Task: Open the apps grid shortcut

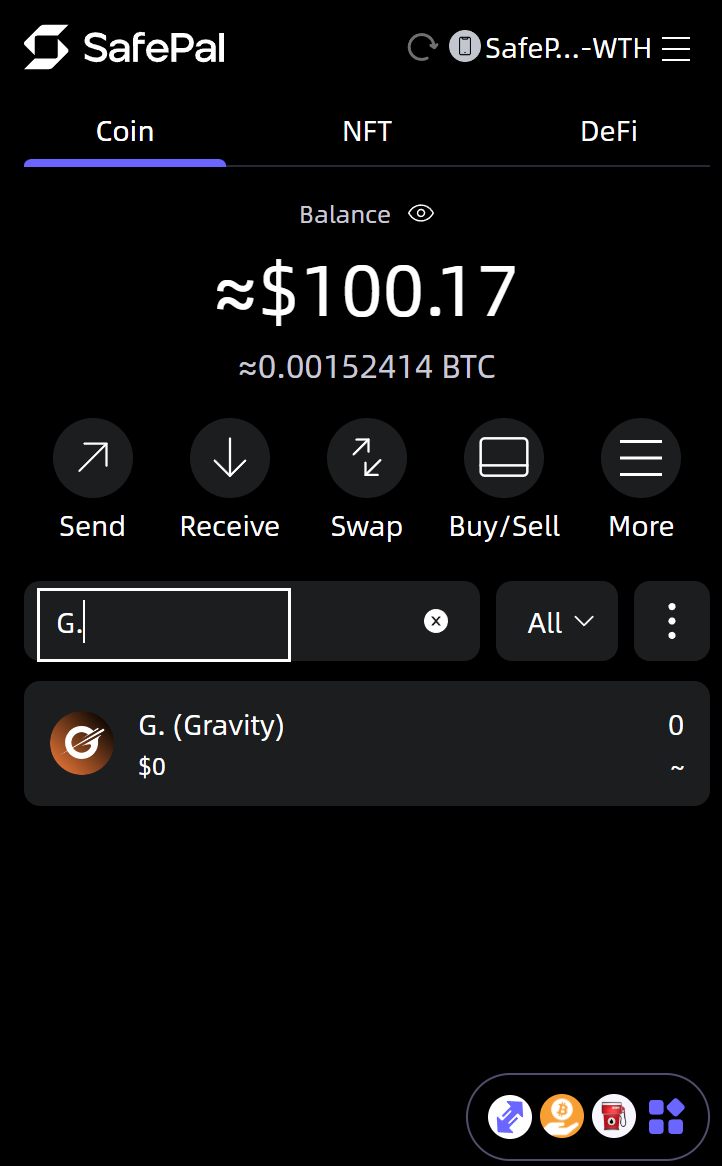Action: 666,1116
